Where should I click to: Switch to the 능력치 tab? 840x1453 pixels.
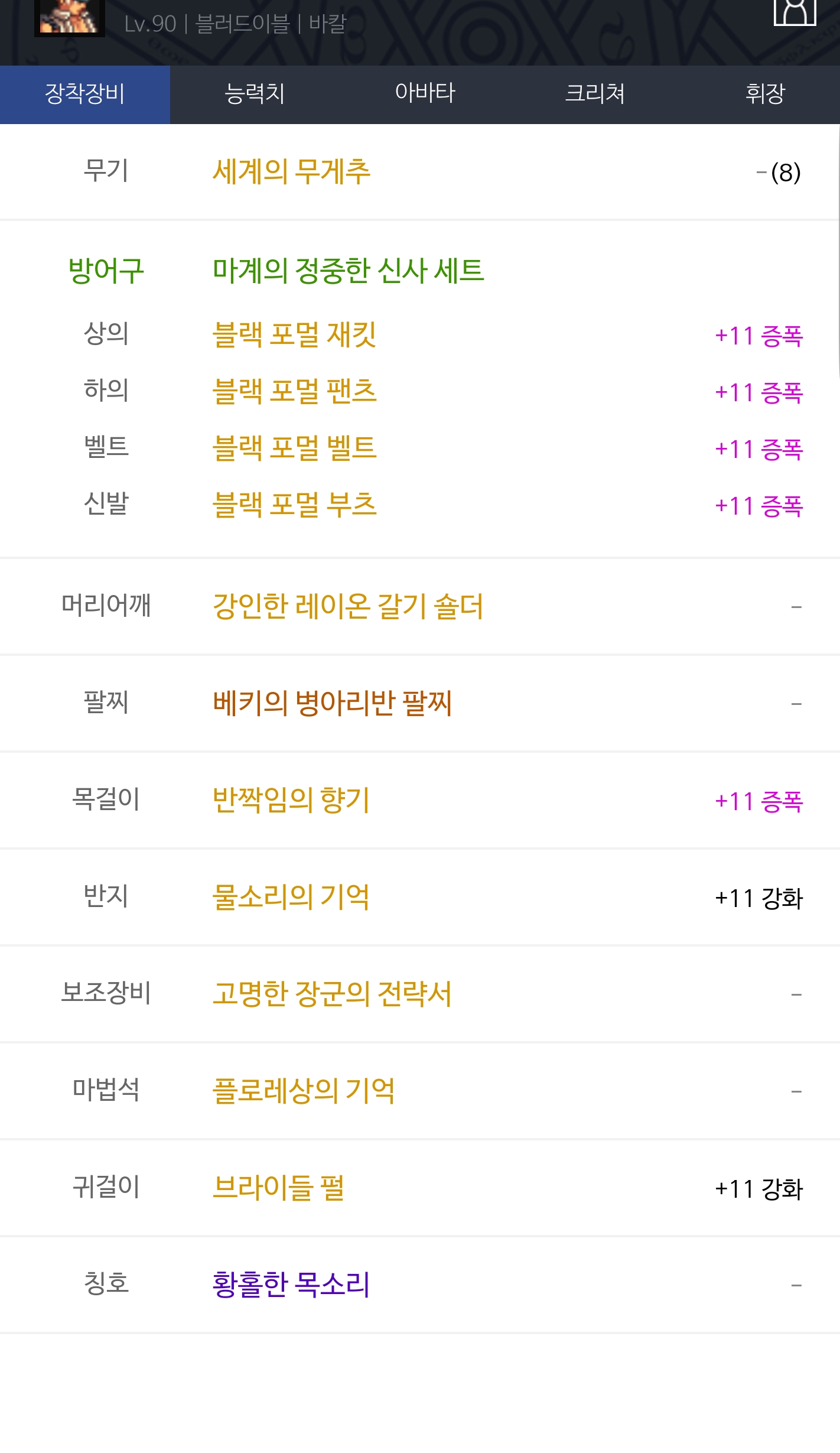click(255, 95)
